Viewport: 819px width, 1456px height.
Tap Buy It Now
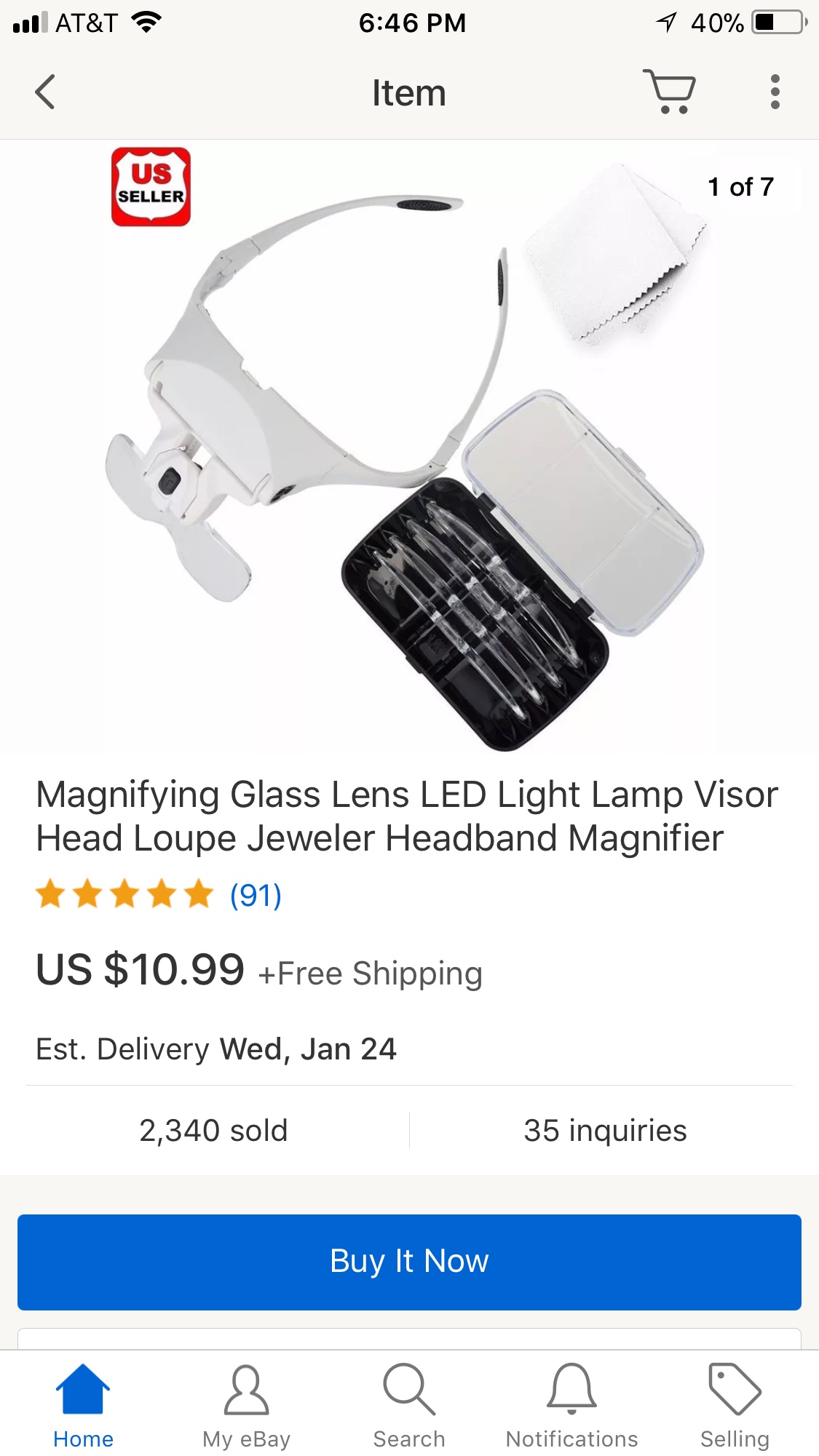pyautogui.click(x=409, y=1262)
